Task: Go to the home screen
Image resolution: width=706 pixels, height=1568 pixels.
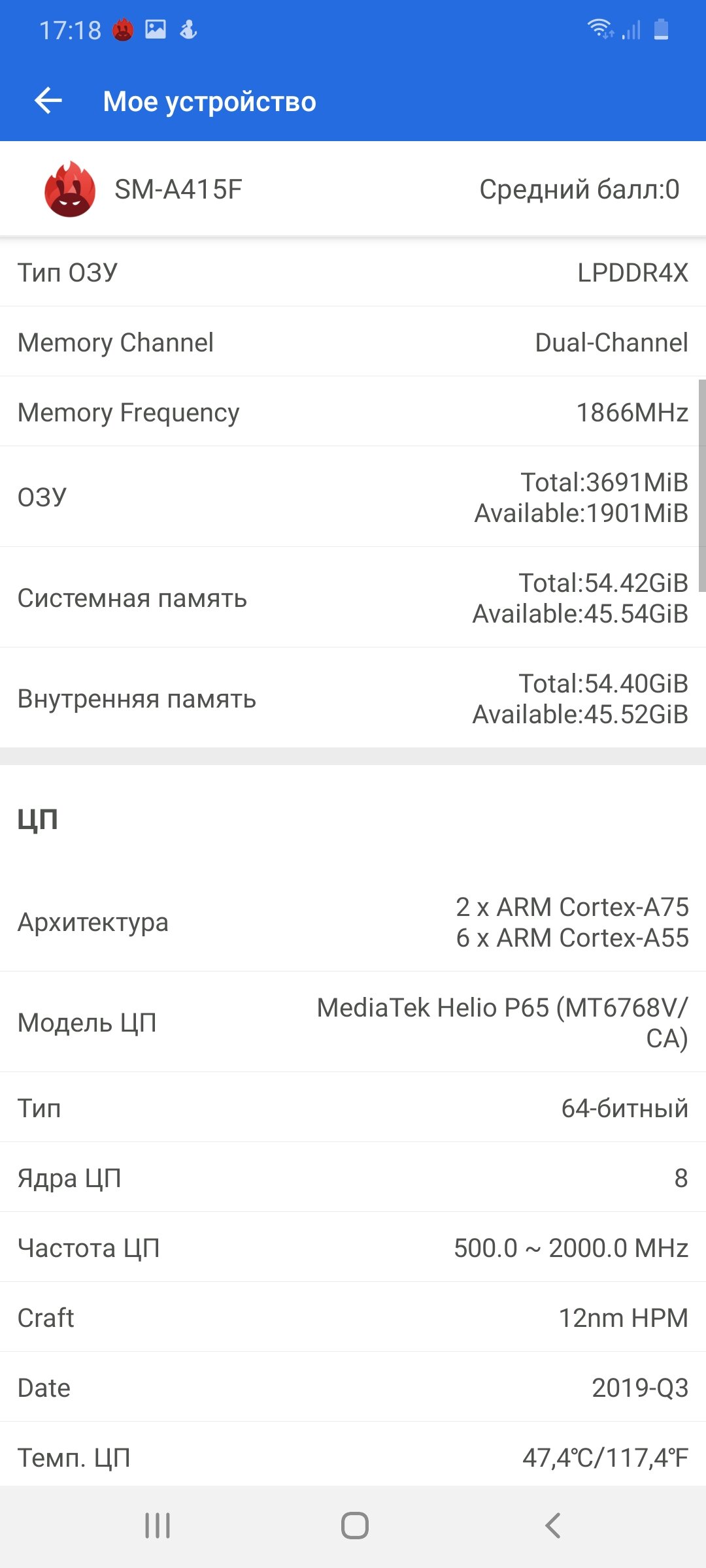Action: (x=355, y=1526)
